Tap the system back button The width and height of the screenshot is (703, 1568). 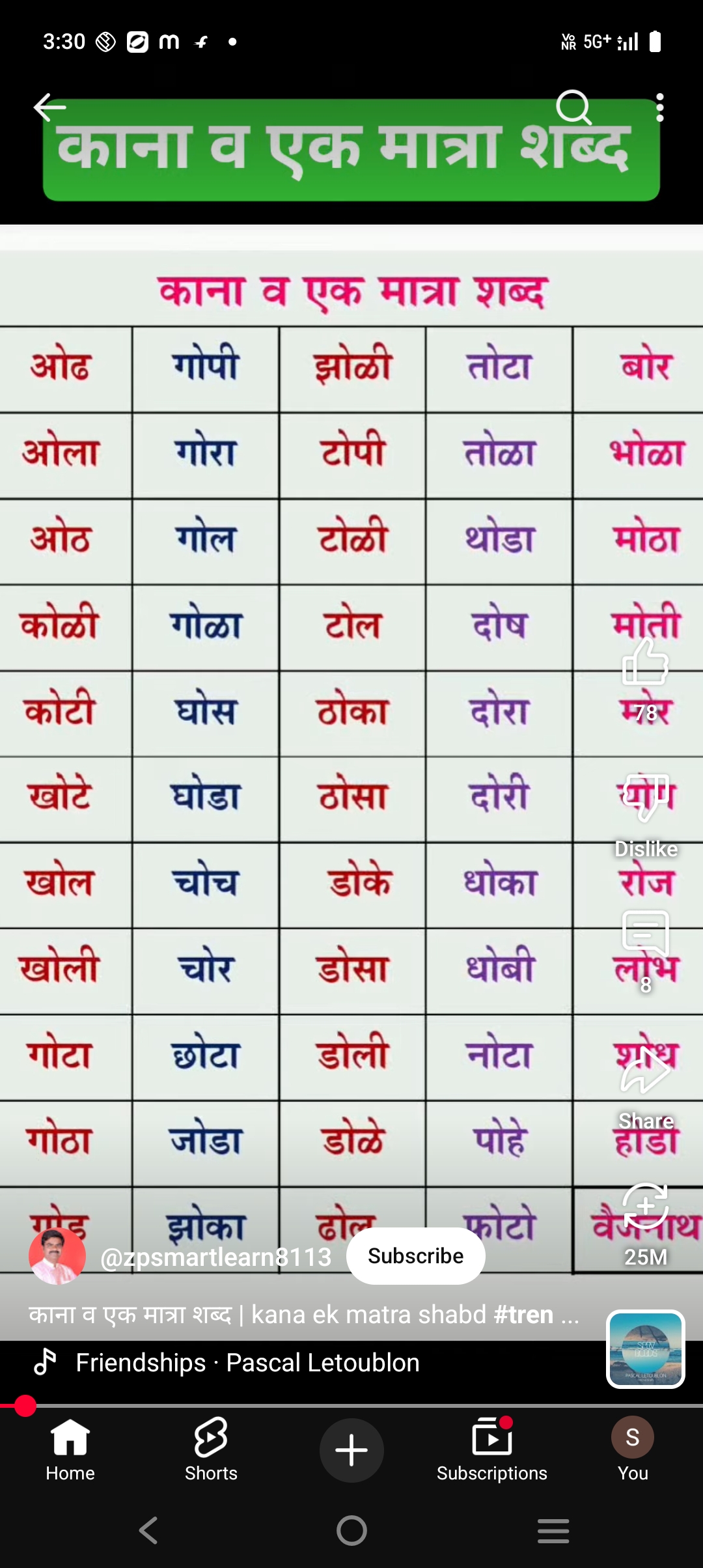(149, 1530)
